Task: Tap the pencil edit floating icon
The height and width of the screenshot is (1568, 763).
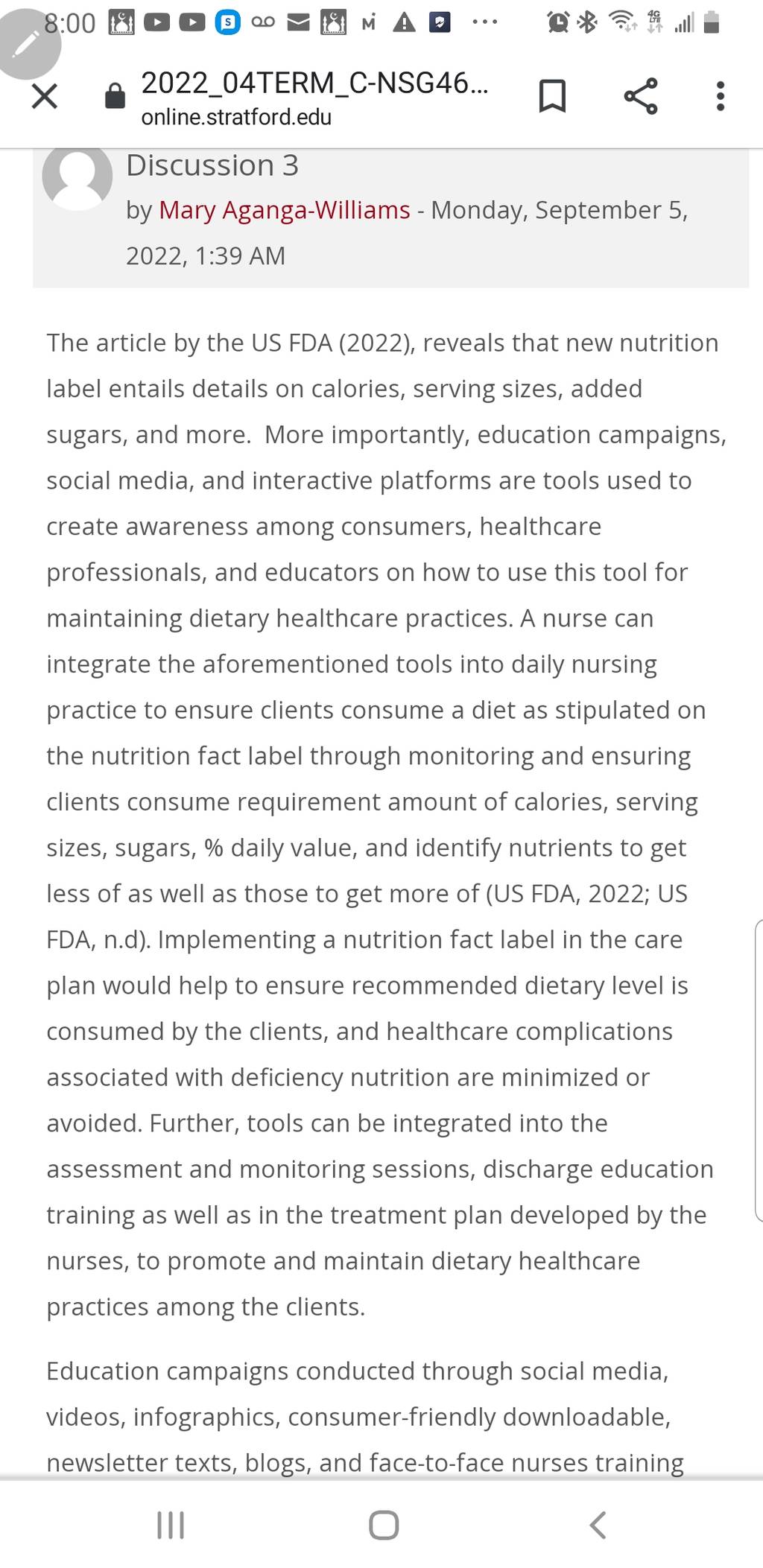Action: [28, 45]
